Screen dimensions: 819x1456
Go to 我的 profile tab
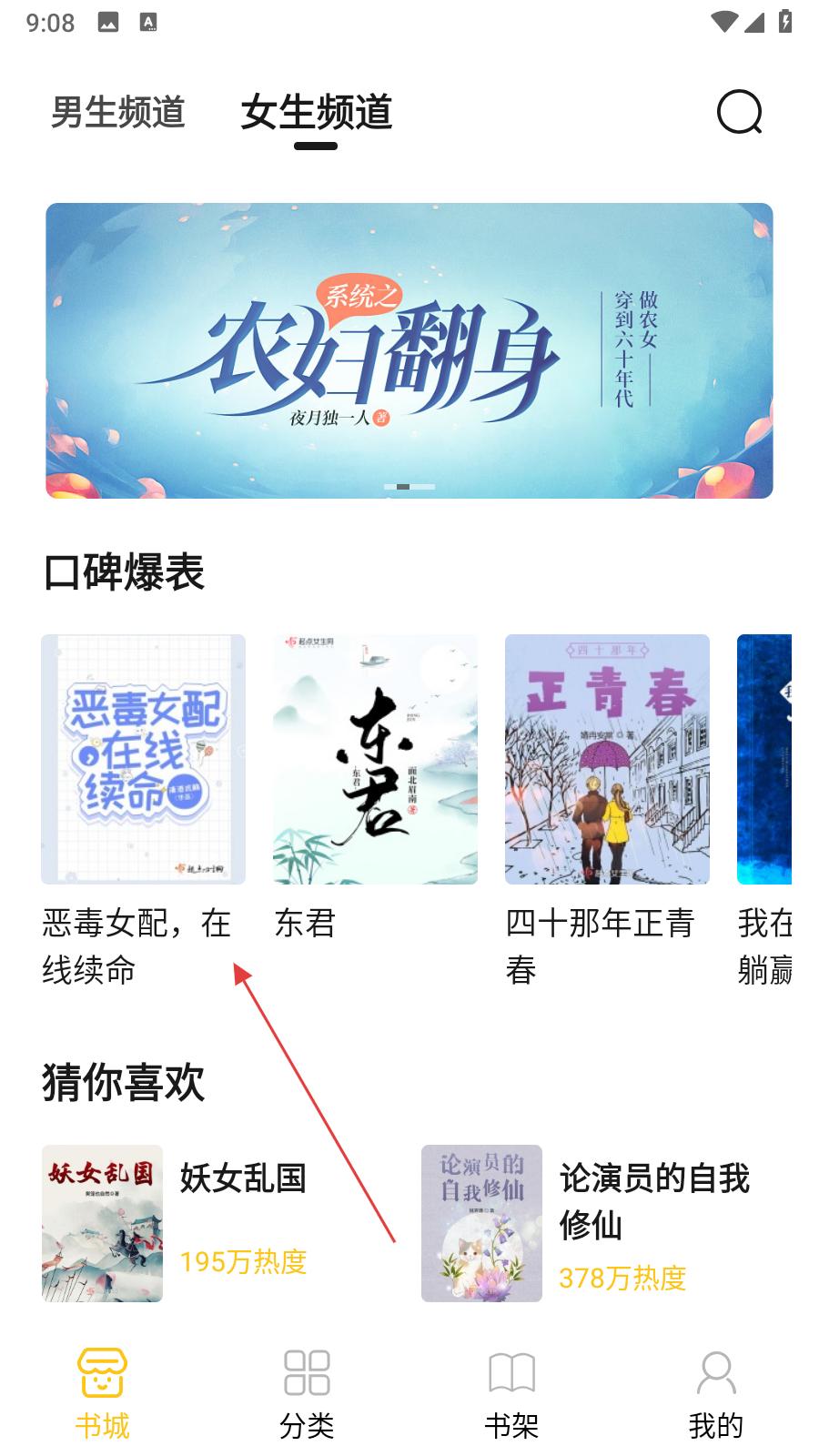click(716, 1392)
